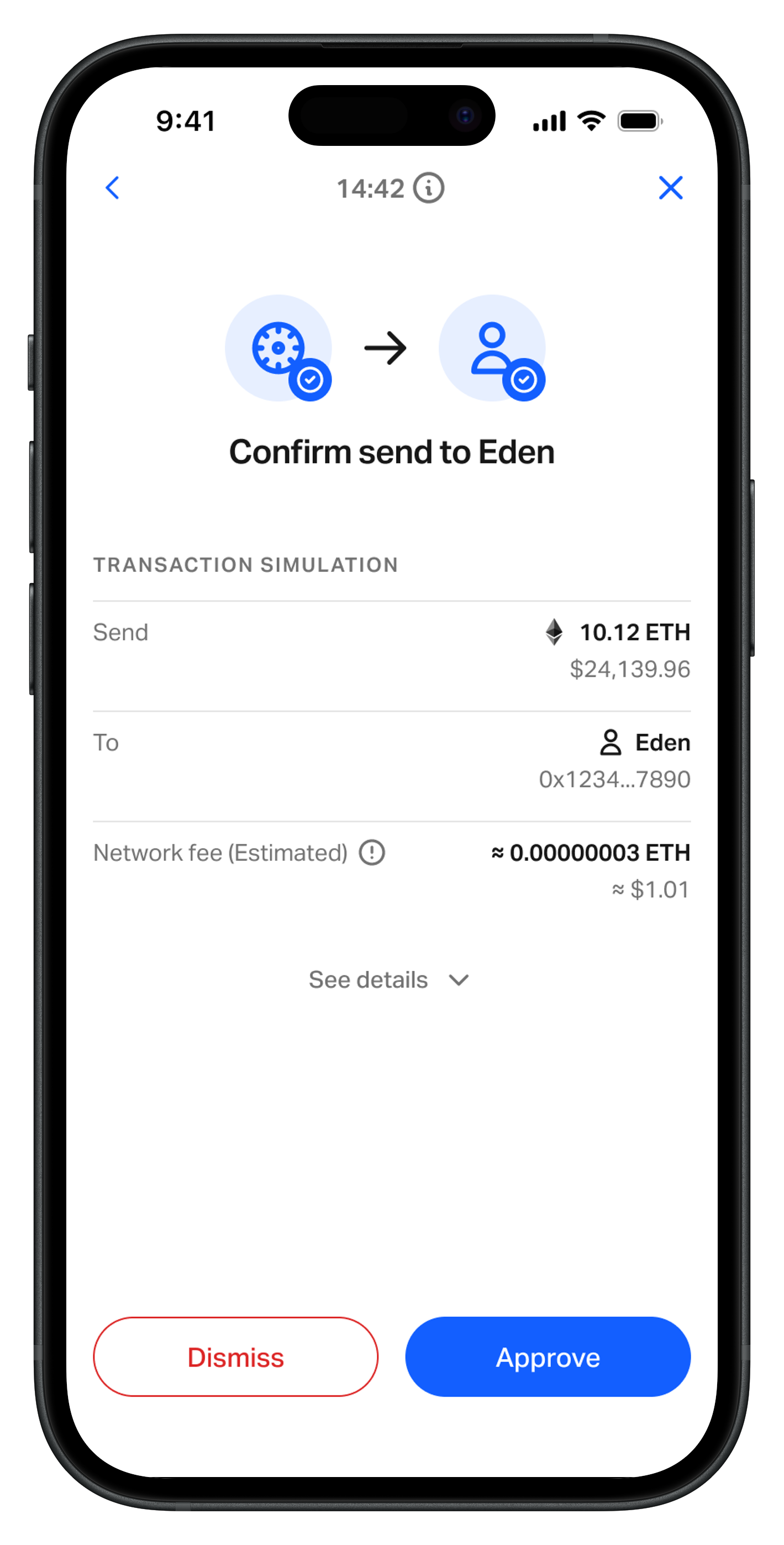Tap the truncated address 0x1234...7890
This screenshot has height=1545, width=784.
[614, 780]
